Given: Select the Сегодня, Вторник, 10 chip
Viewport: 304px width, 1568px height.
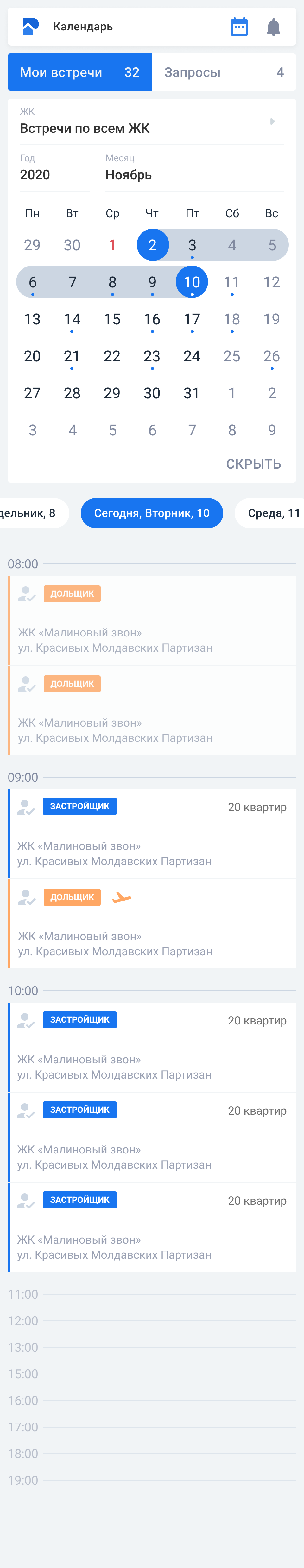Looking at the screenshot, I should 152,513.
